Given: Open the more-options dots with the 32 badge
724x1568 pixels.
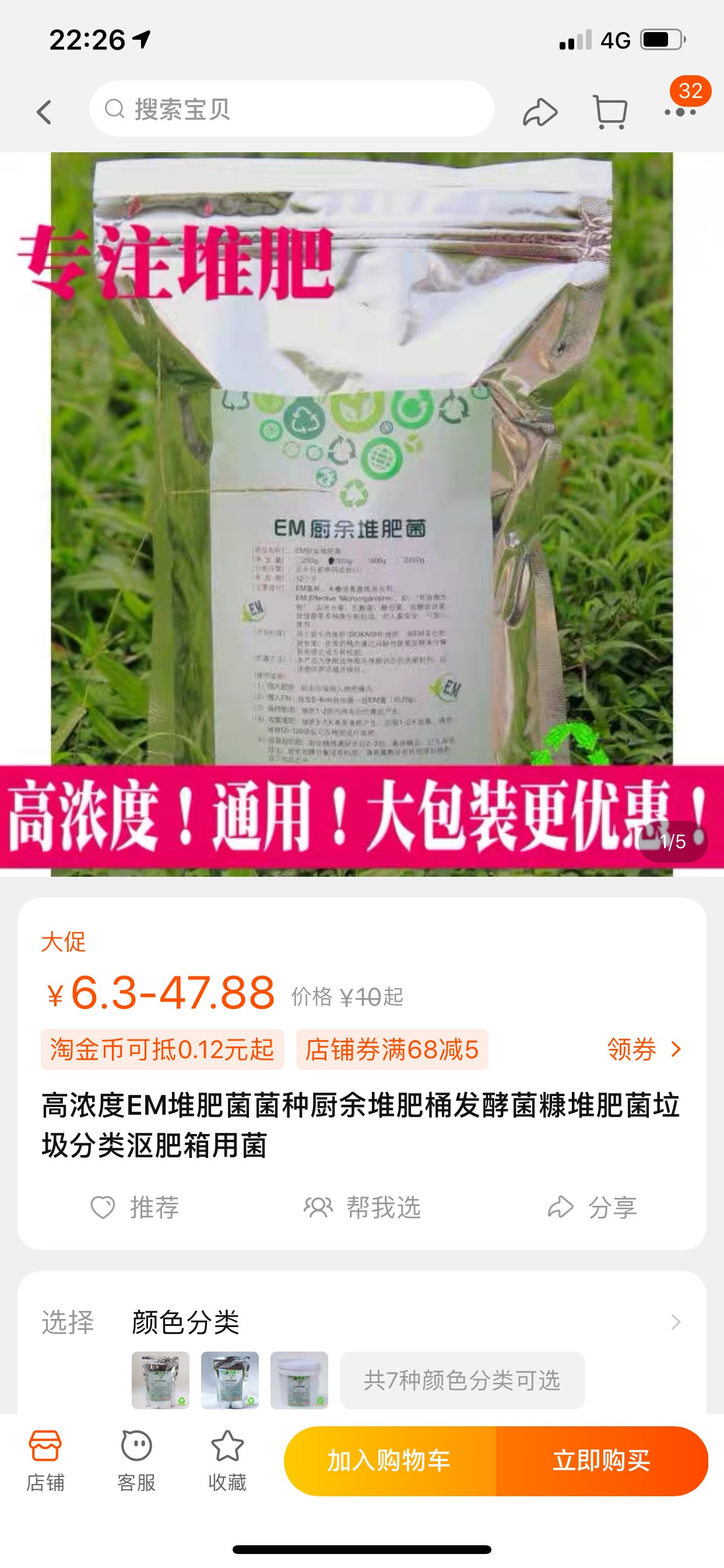Looking at the screenshot, I should pyautogui.click(x=681, y=111).
